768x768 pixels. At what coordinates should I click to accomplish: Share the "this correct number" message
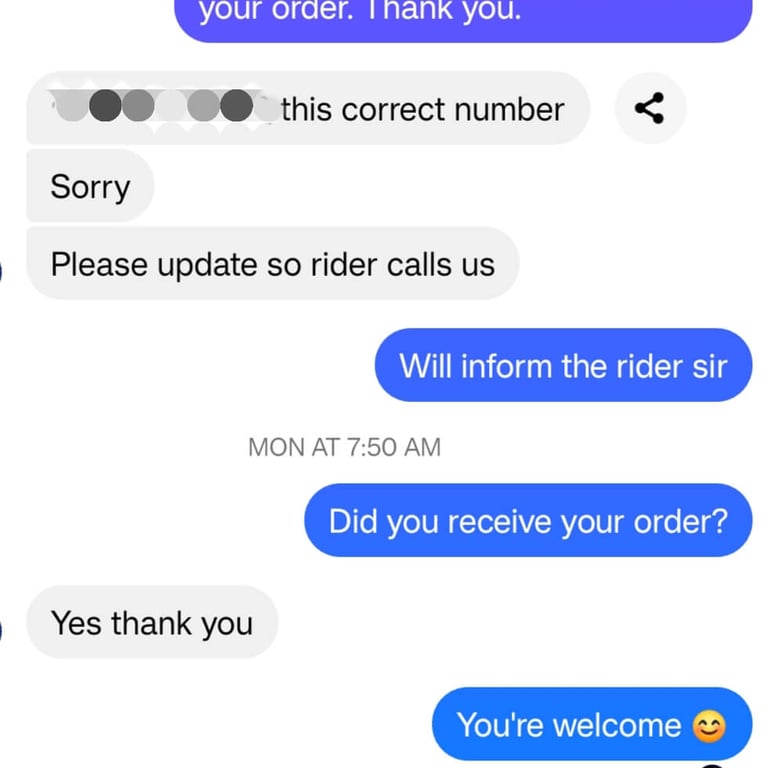pyautogui.click(x=650, y=108)
